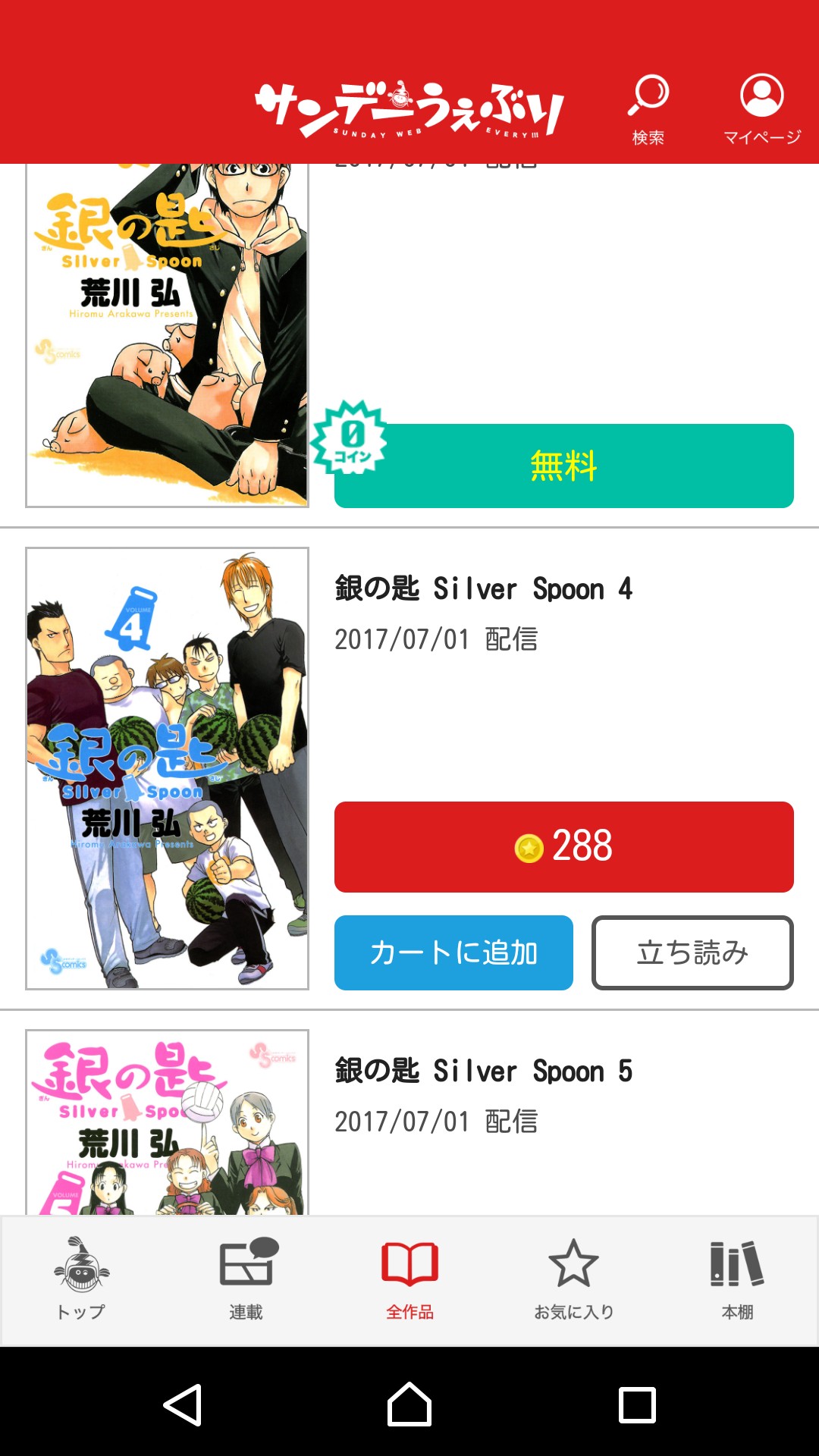Go to Favorites (お気に入り) tab
Image resolution: width=819 pixels, height=1456 pixels.
pyautogui.click(x=573, y=1280)
